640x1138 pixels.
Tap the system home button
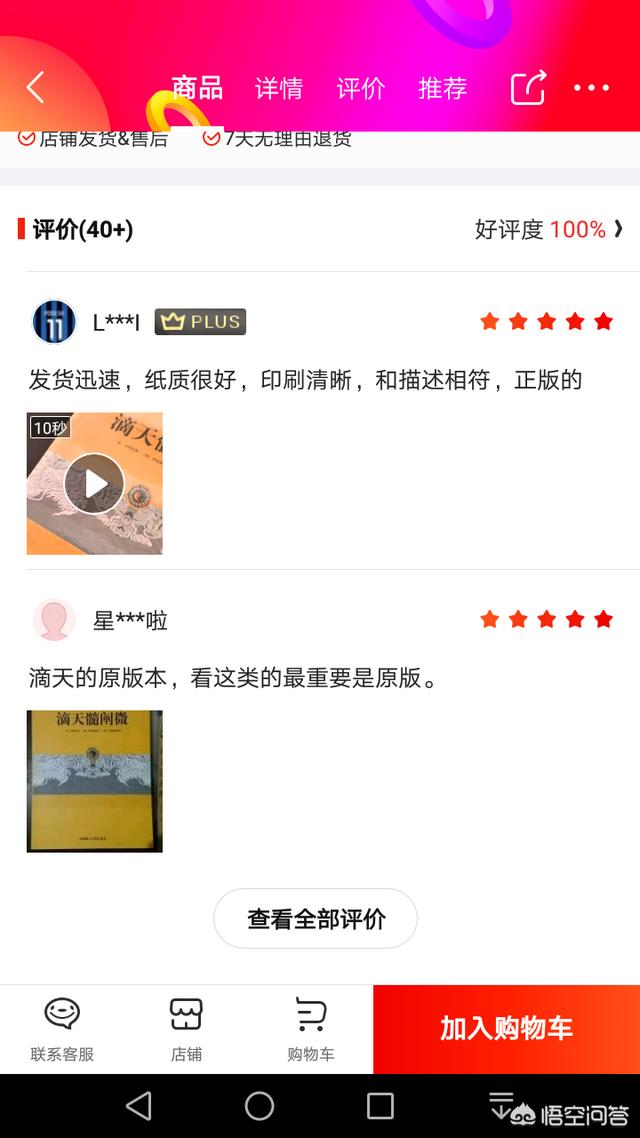coord(260,1105)
